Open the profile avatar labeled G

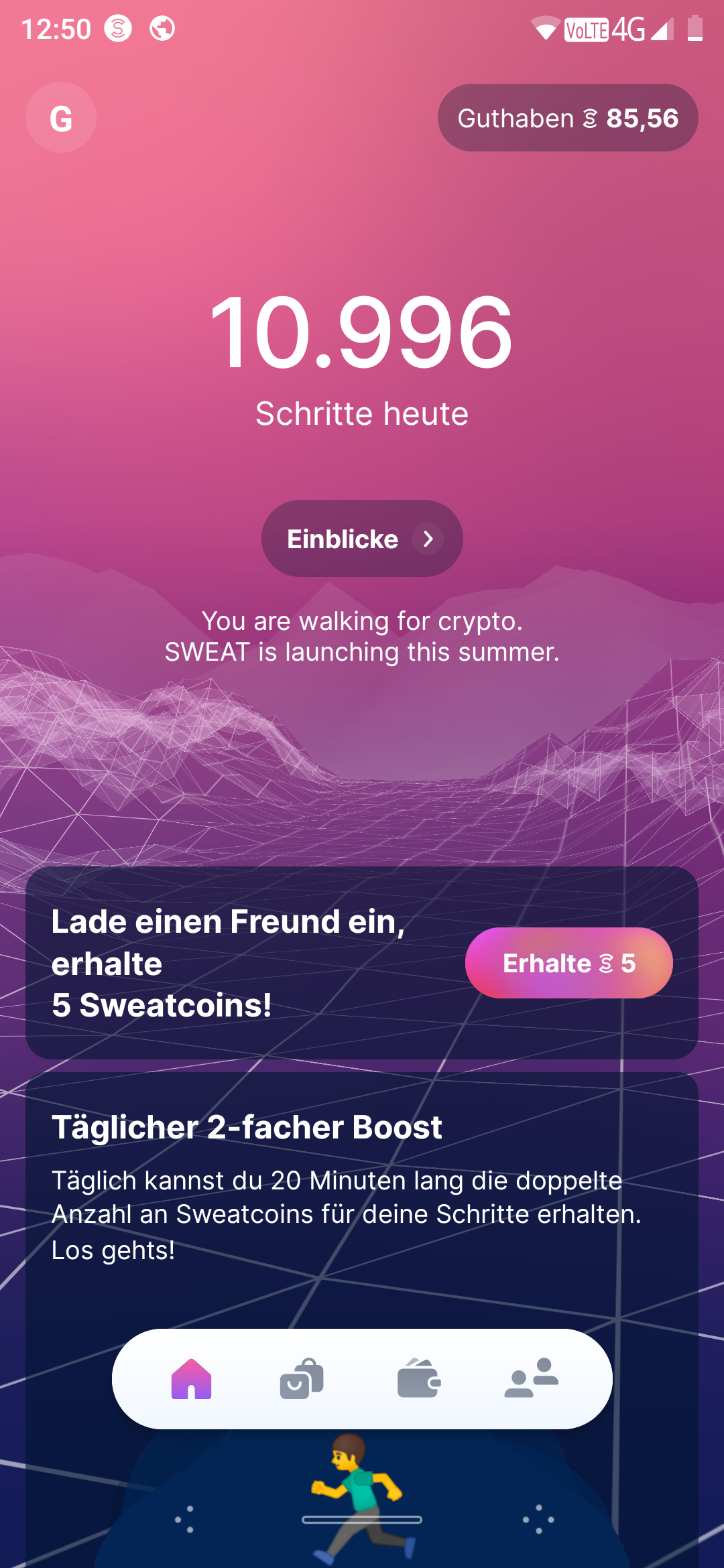pos(61,118)
